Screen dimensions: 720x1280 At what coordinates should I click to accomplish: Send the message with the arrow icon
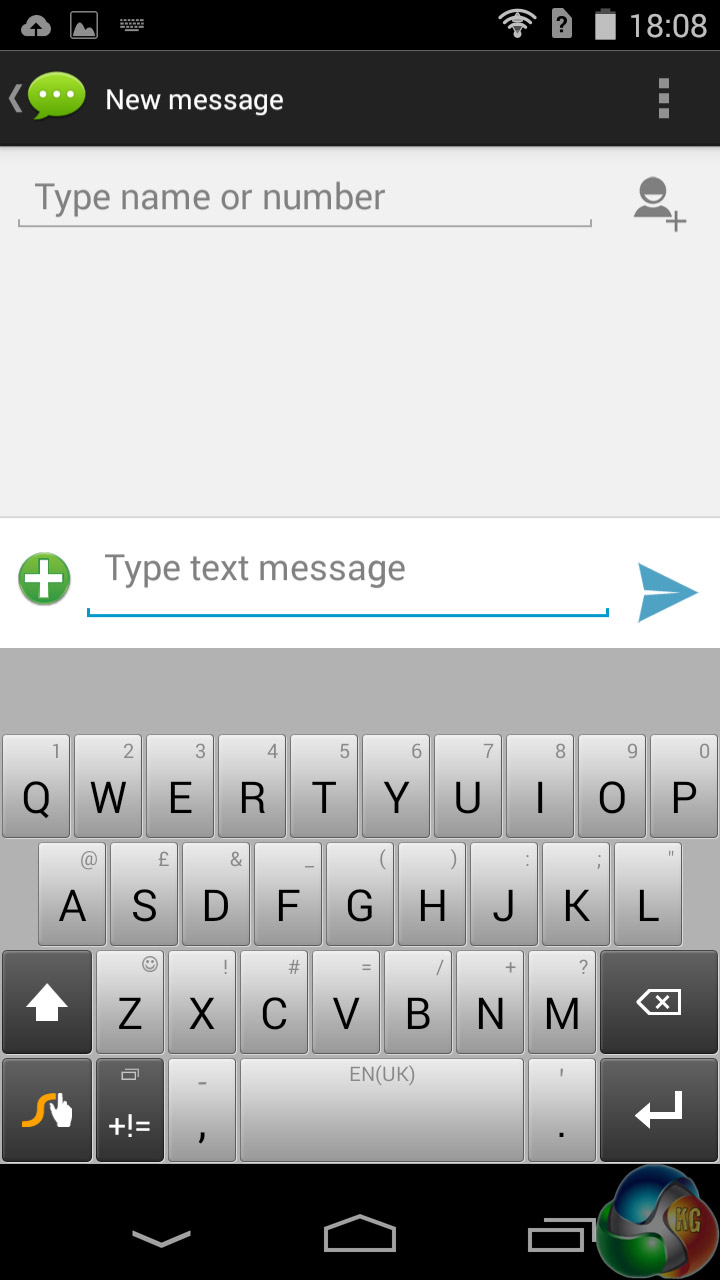667,592
